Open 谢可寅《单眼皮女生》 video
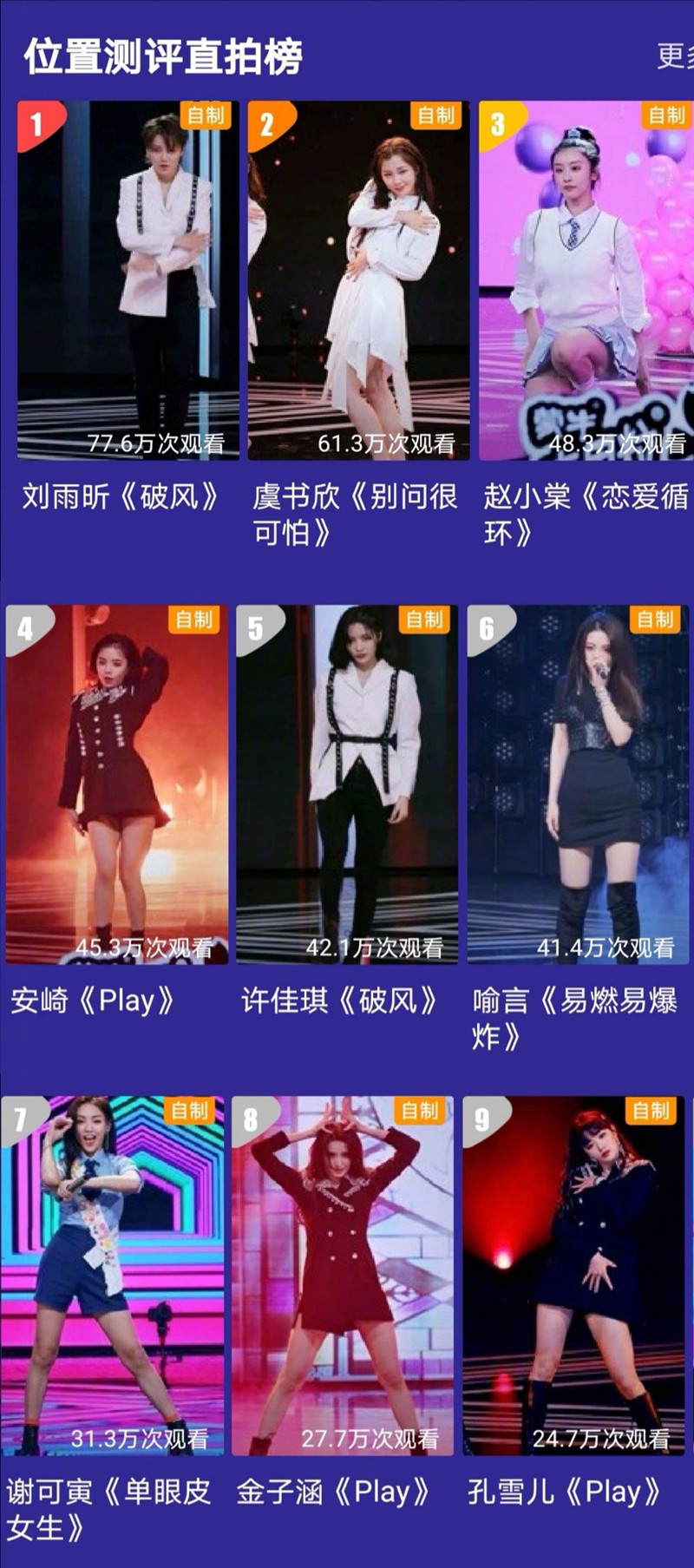 click(112, 1275)
